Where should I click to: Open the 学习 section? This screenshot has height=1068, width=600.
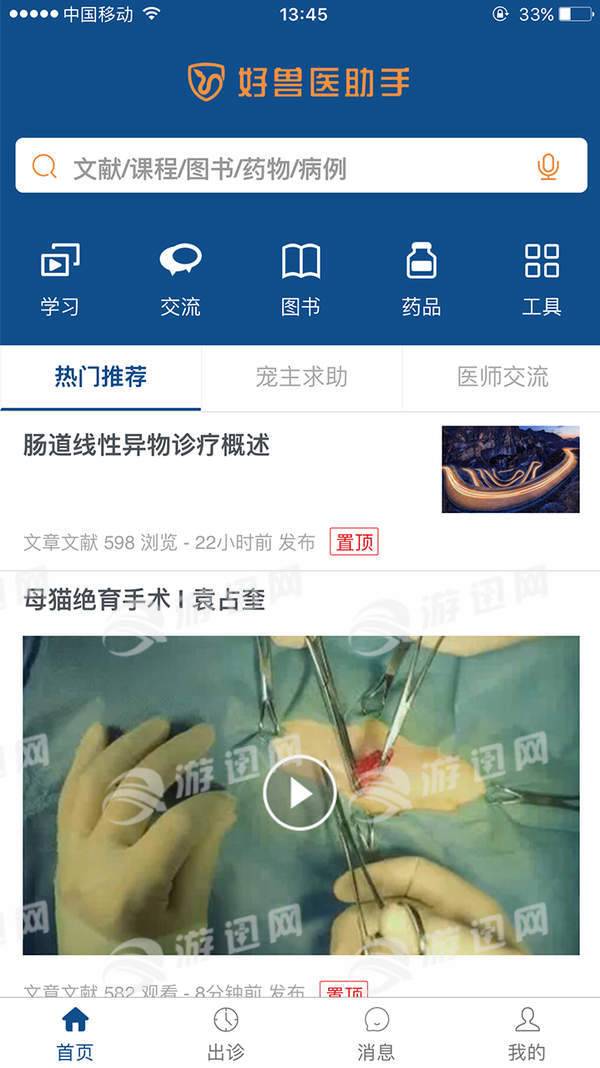tap(60, 279)
